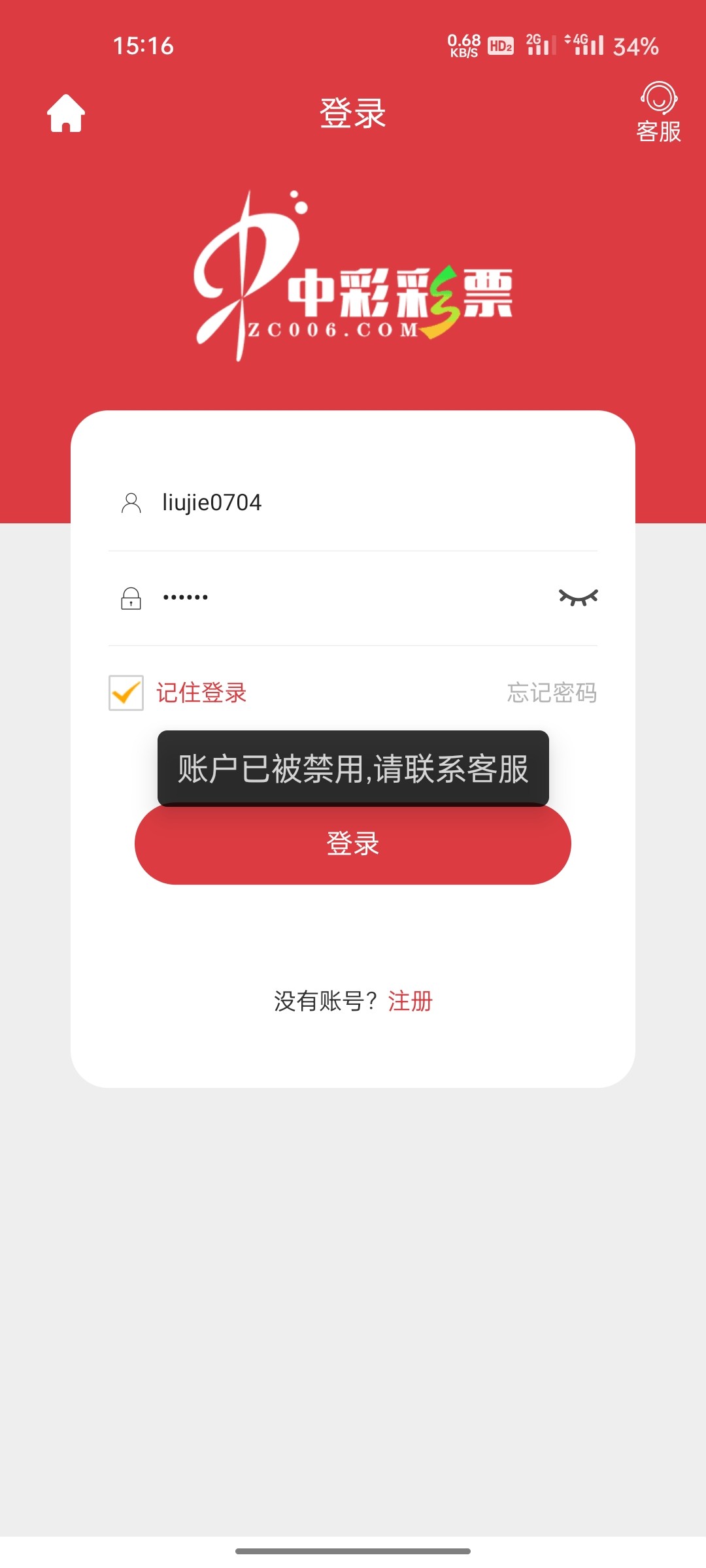This screenshot has height=1568, width=706.
Task: Open the 忘记密码 link
Action: tap(552, 693)
